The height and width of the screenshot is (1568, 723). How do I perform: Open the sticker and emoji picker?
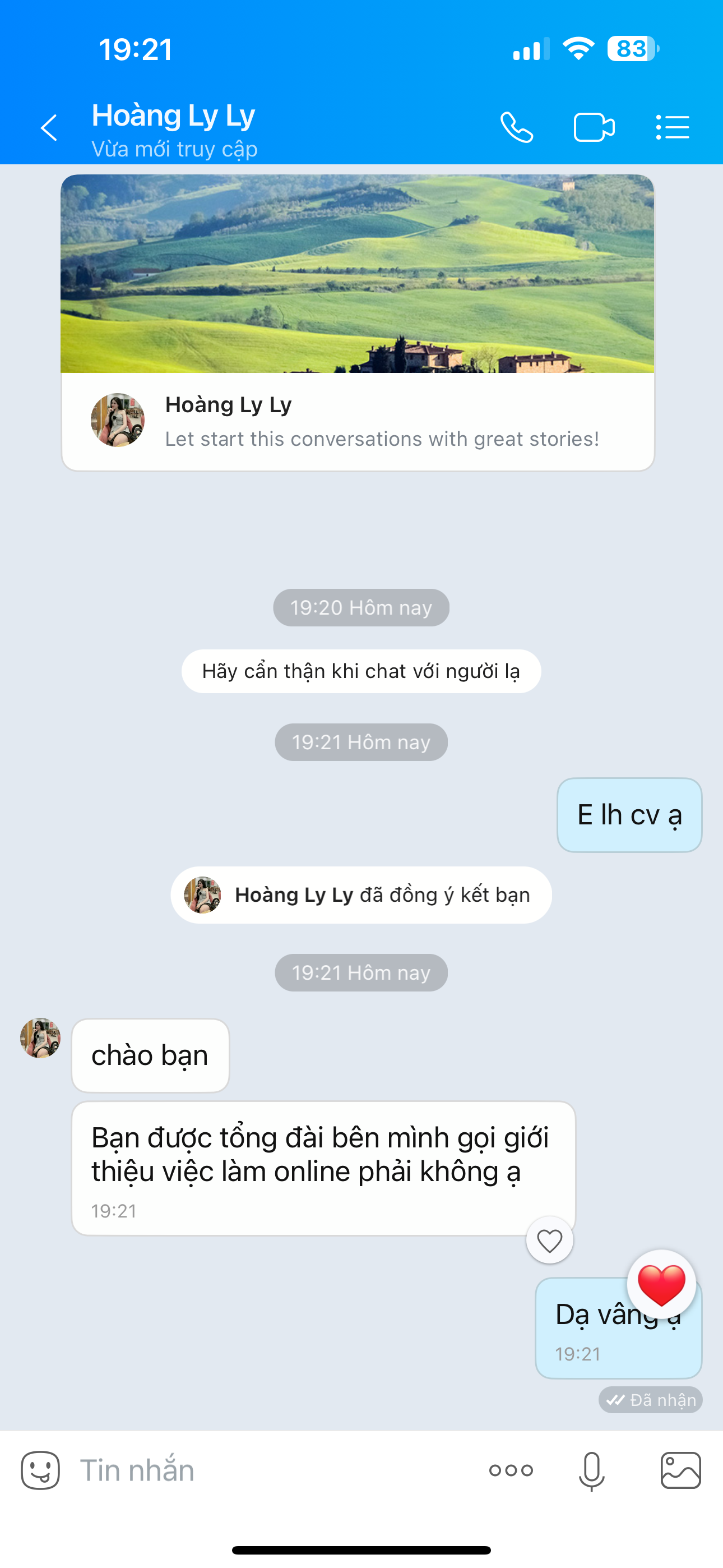tap(40, 1470)
